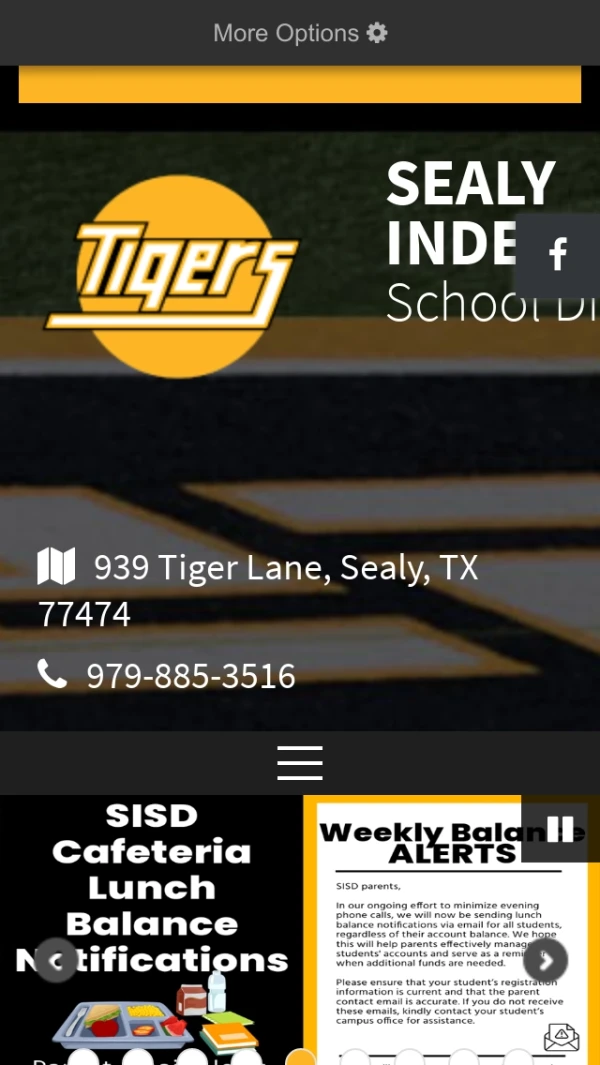The width and height of the screenshot is (600, 1065).
Task: Pause the slideshow
Action: (x=559, y=828)
